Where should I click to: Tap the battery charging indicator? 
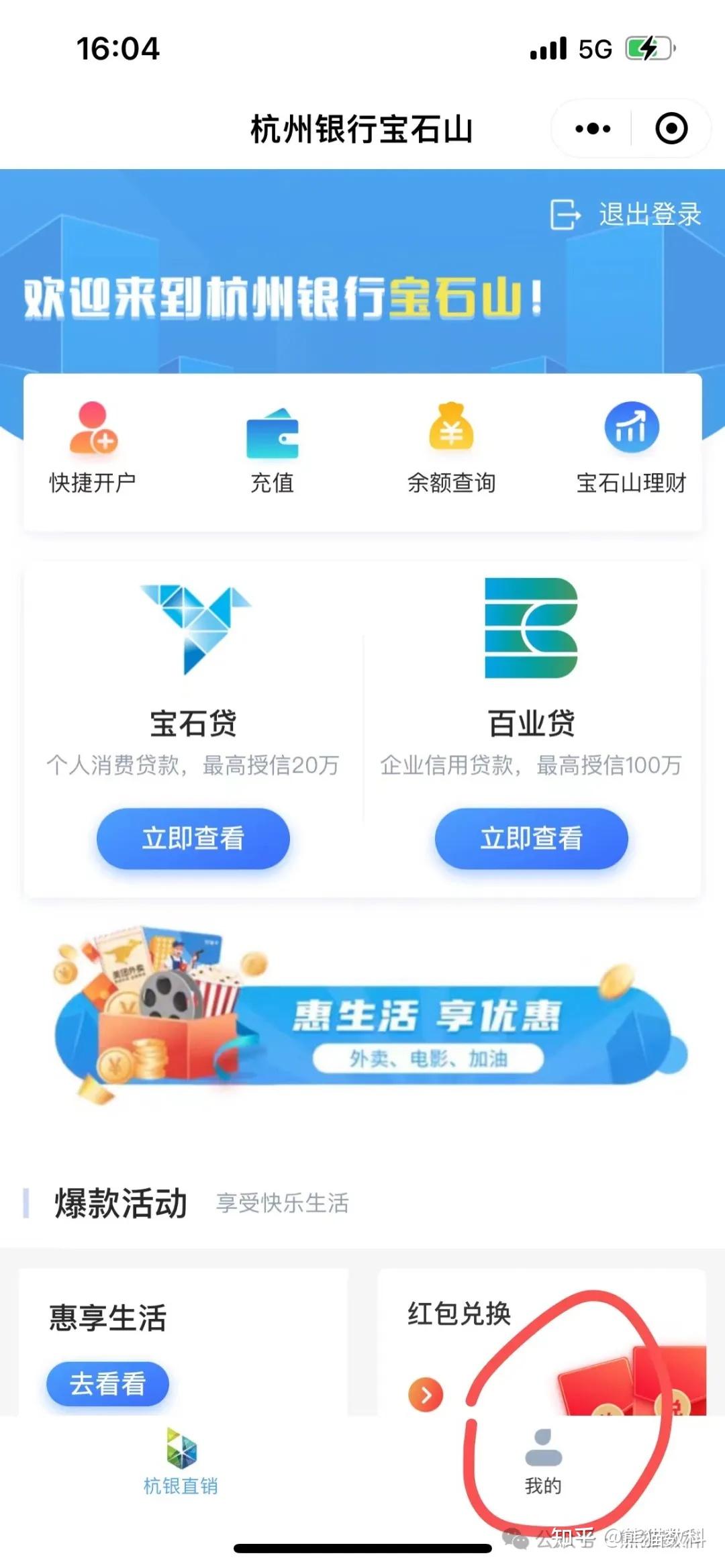646,48
